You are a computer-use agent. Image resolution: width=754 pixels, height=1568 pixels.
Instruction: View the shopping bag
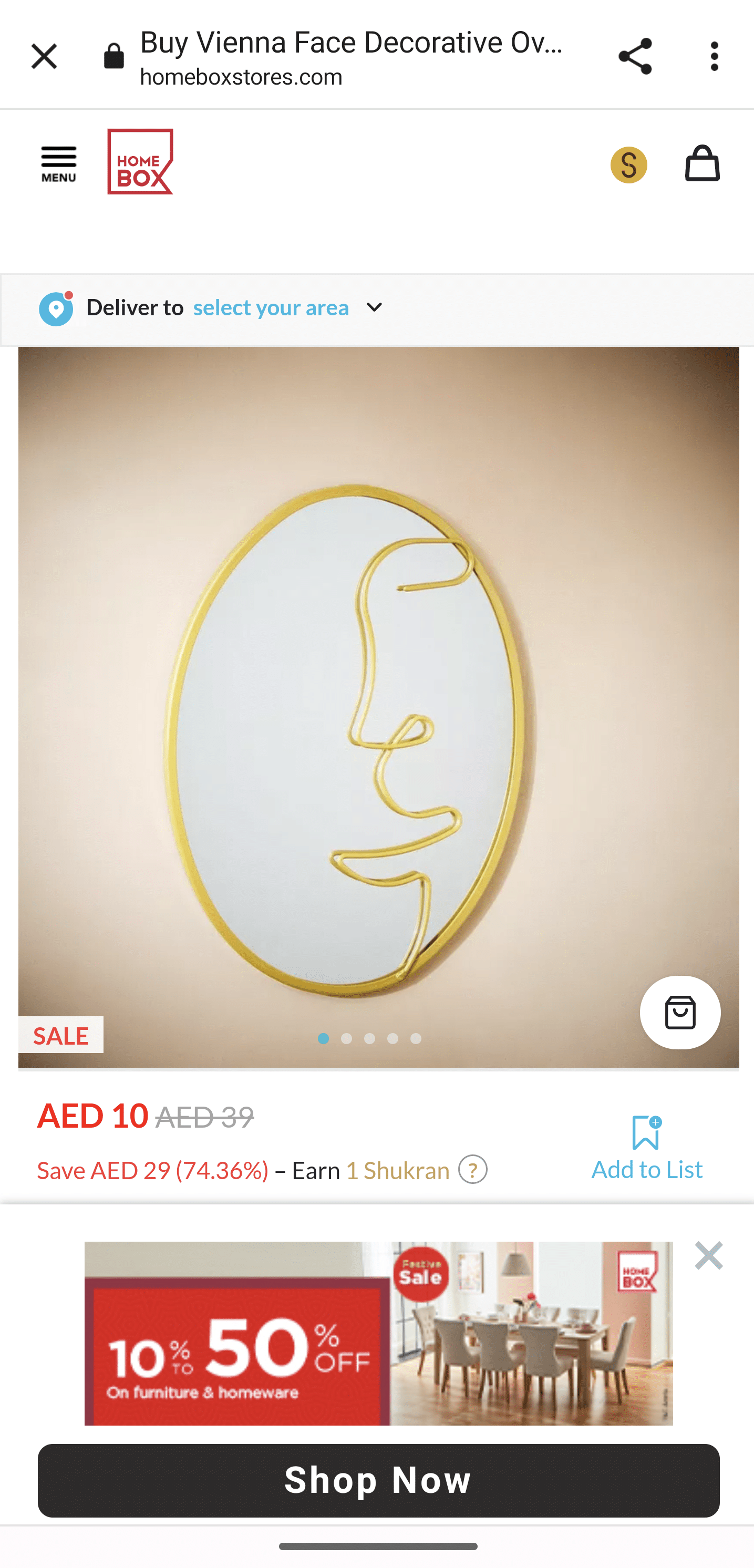pos(703,164)
